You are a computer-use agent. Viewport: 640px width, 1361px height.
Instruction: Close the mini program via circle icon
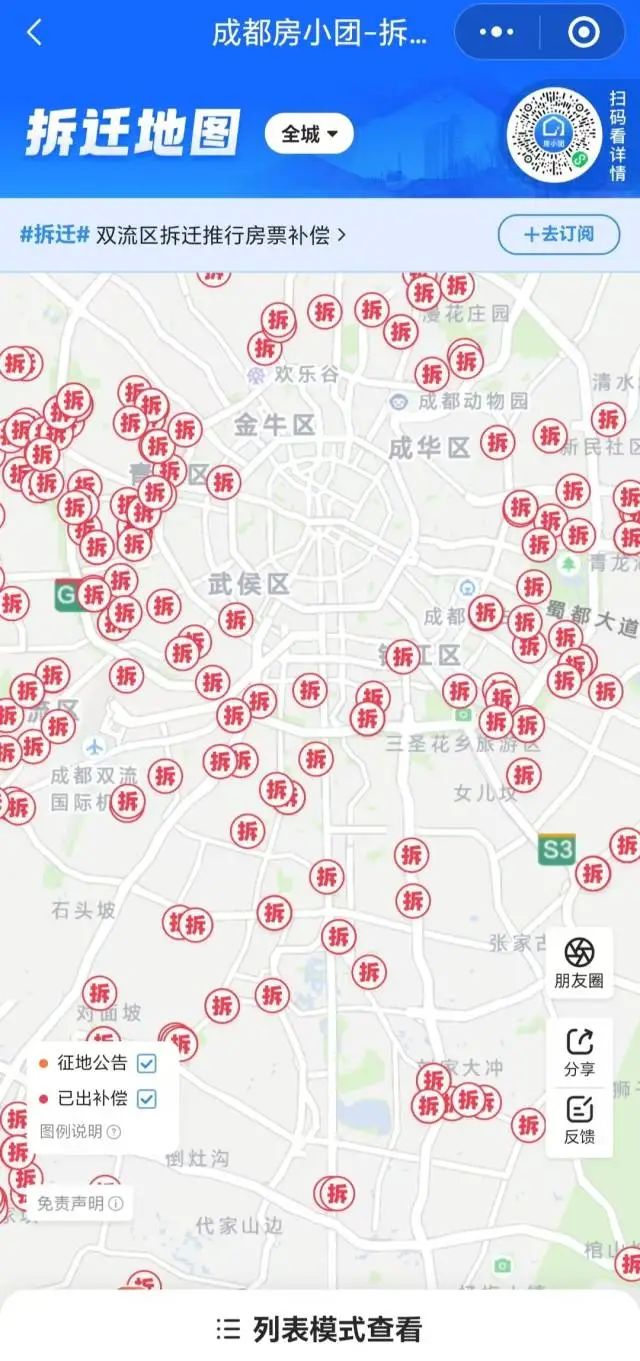click(583, 33)
